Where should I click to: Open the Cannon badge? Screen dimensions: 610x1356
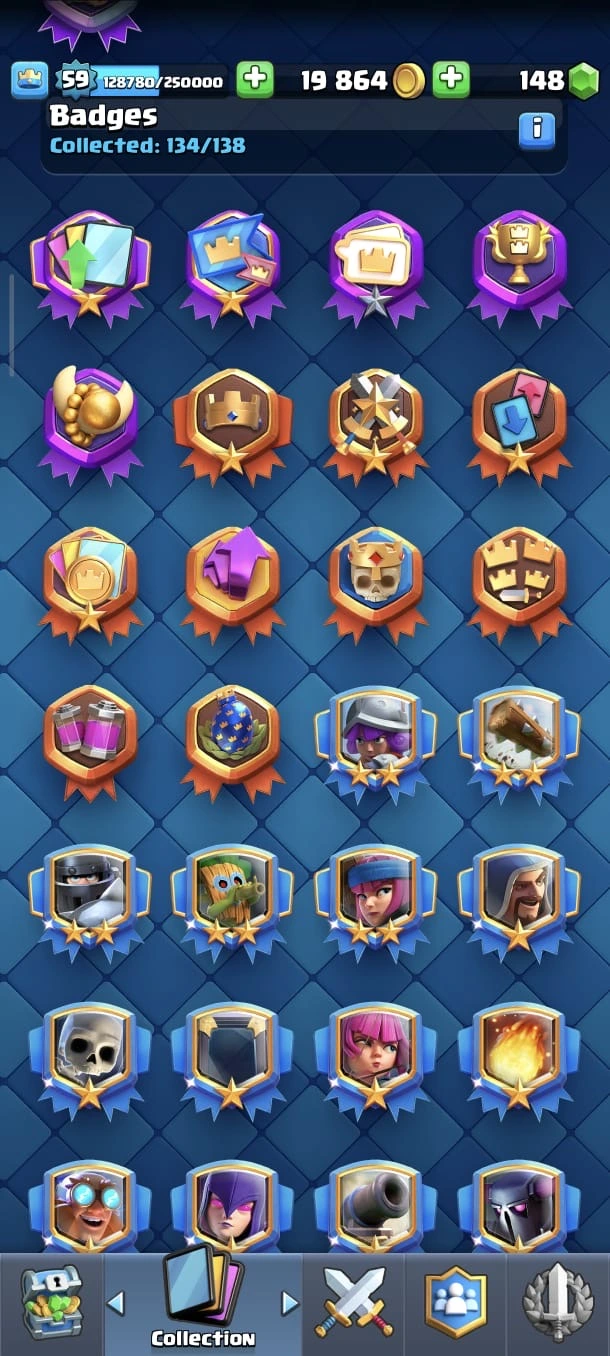pos(375,1205)
